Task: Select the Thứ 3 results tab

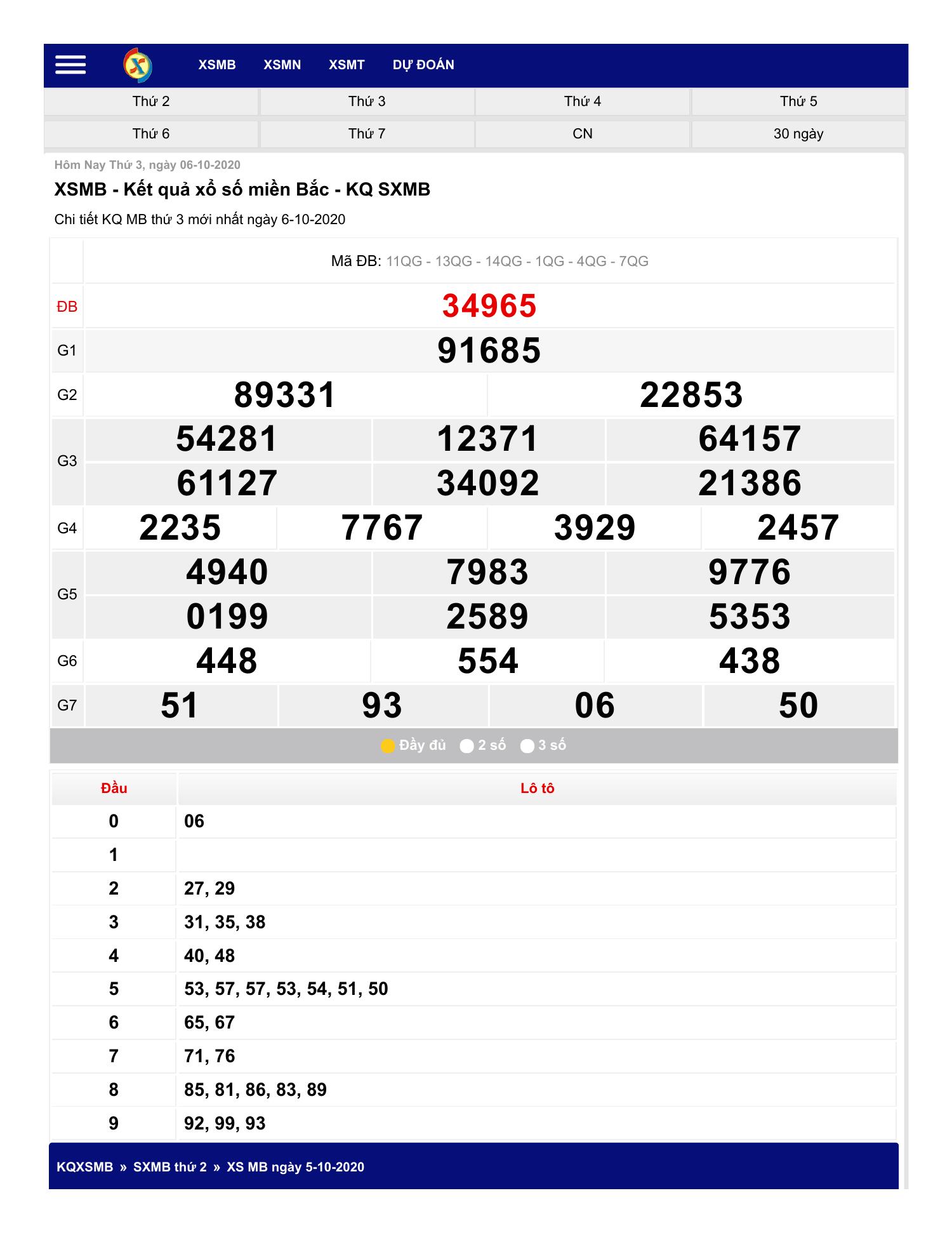Action: click(367, 102)
